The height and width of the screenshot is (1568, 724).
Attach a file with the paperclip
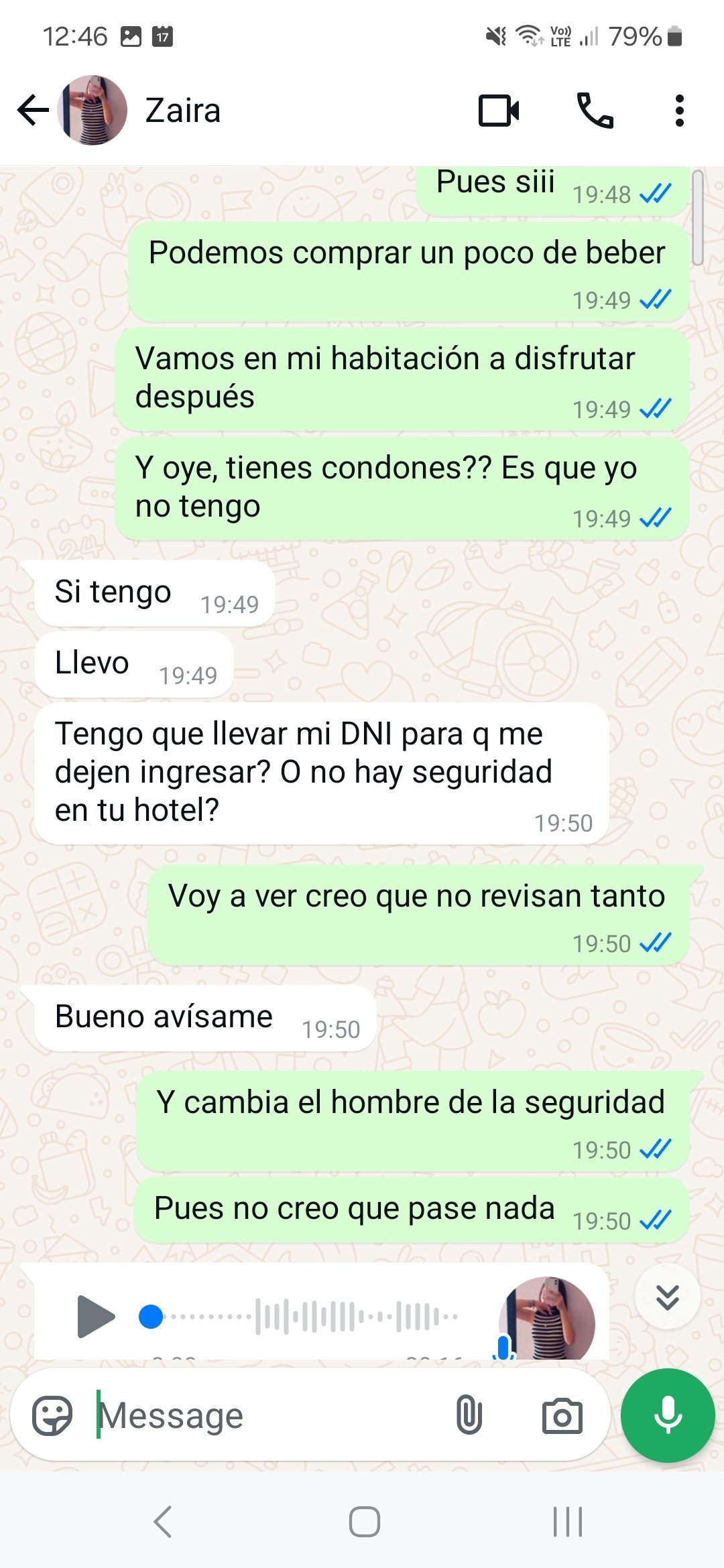point(469,1415)
